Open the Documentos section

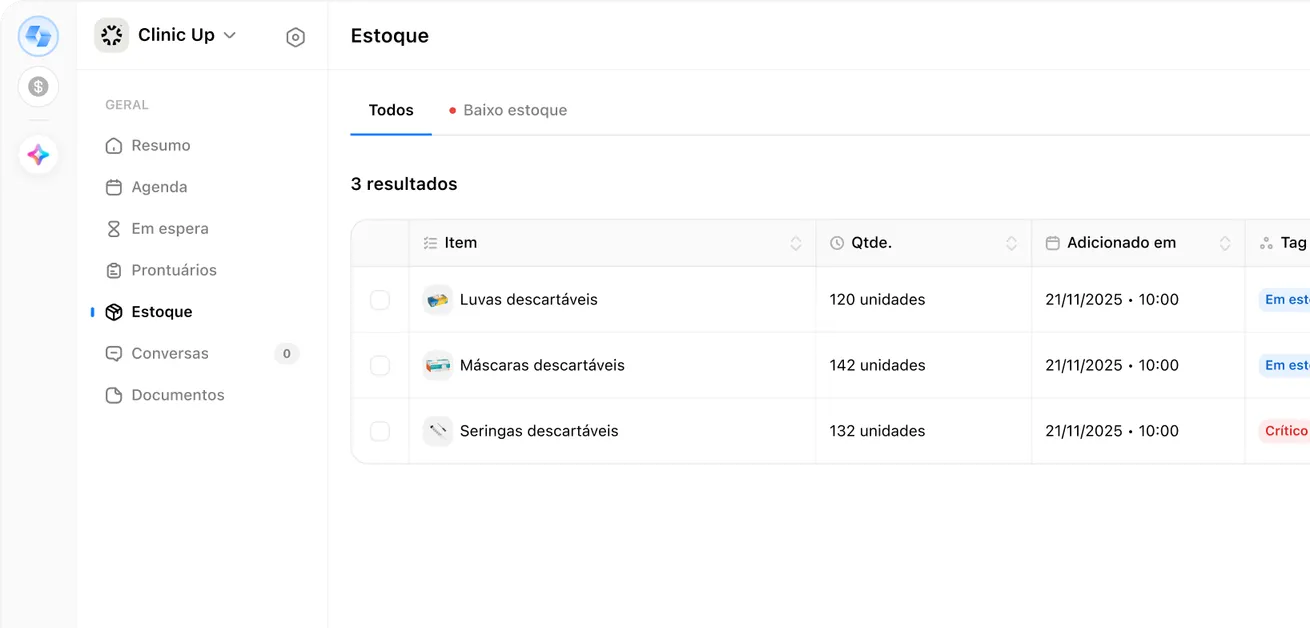pos(177,395)
